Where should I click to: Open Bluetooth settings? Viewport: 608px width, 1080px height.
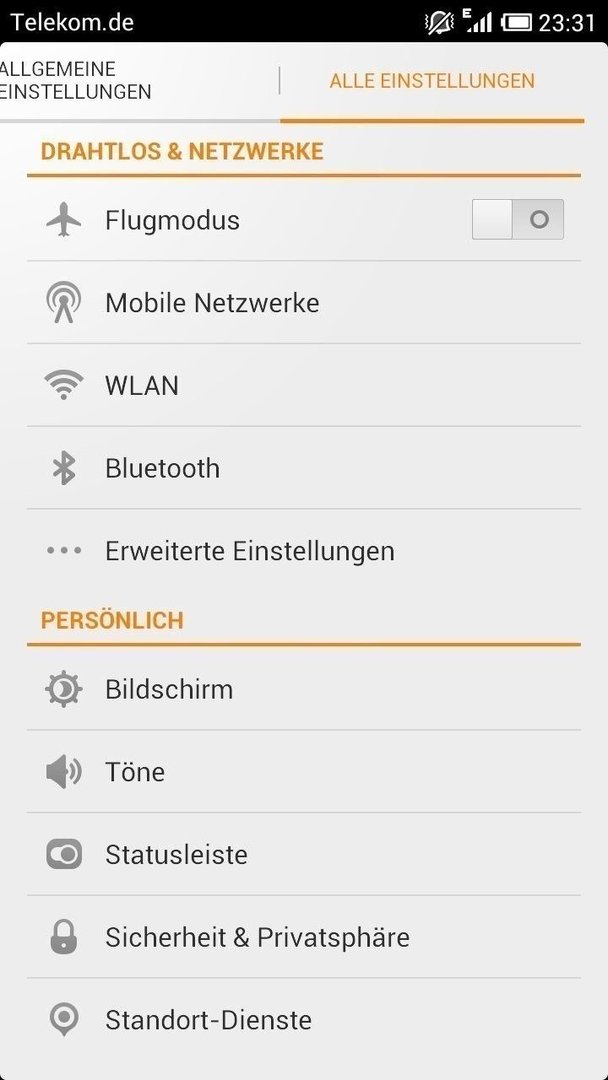[x=304, y=468]
